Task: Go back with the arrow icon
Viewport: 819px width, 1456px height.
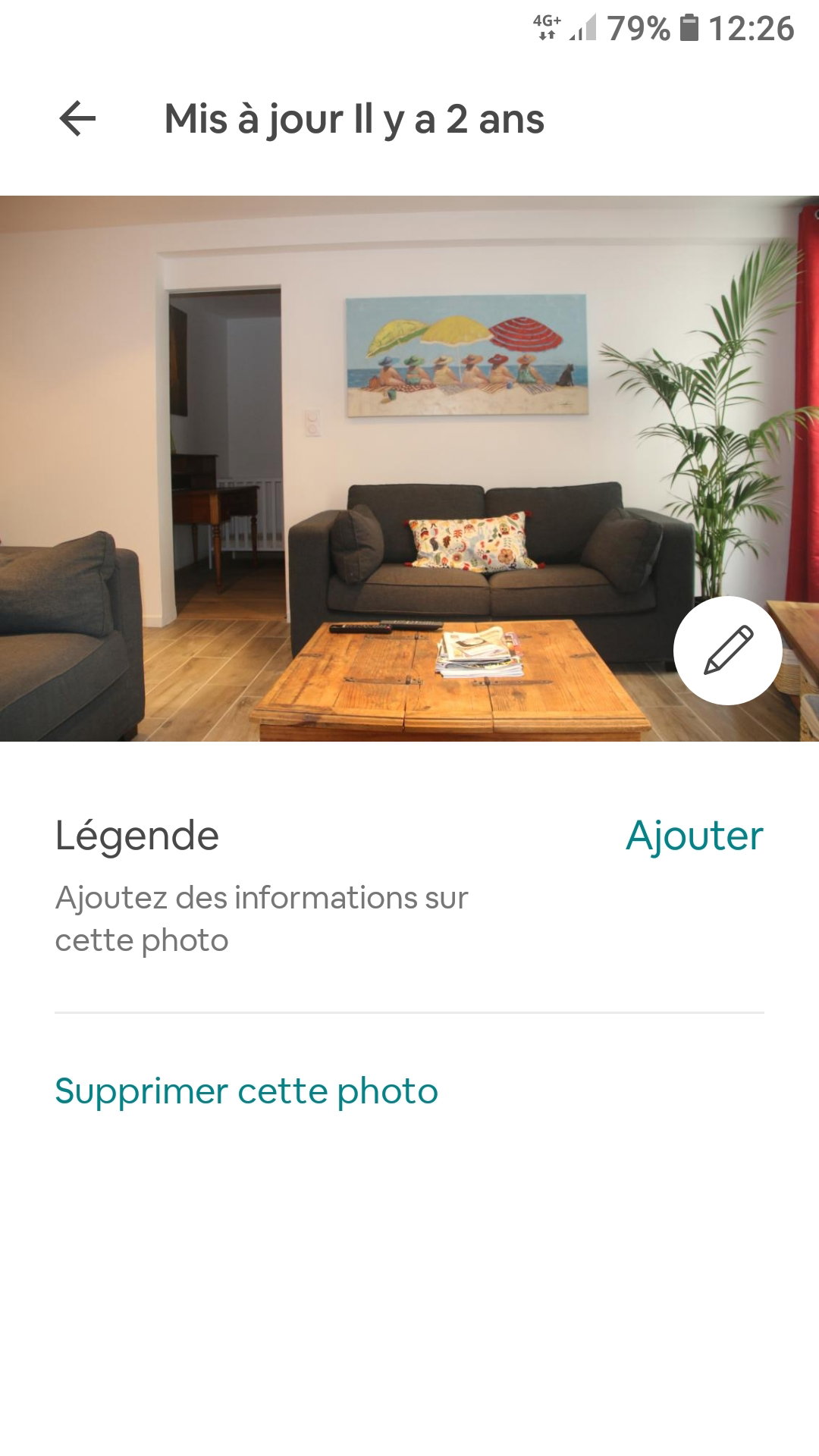Action: [x=77, y=119]
